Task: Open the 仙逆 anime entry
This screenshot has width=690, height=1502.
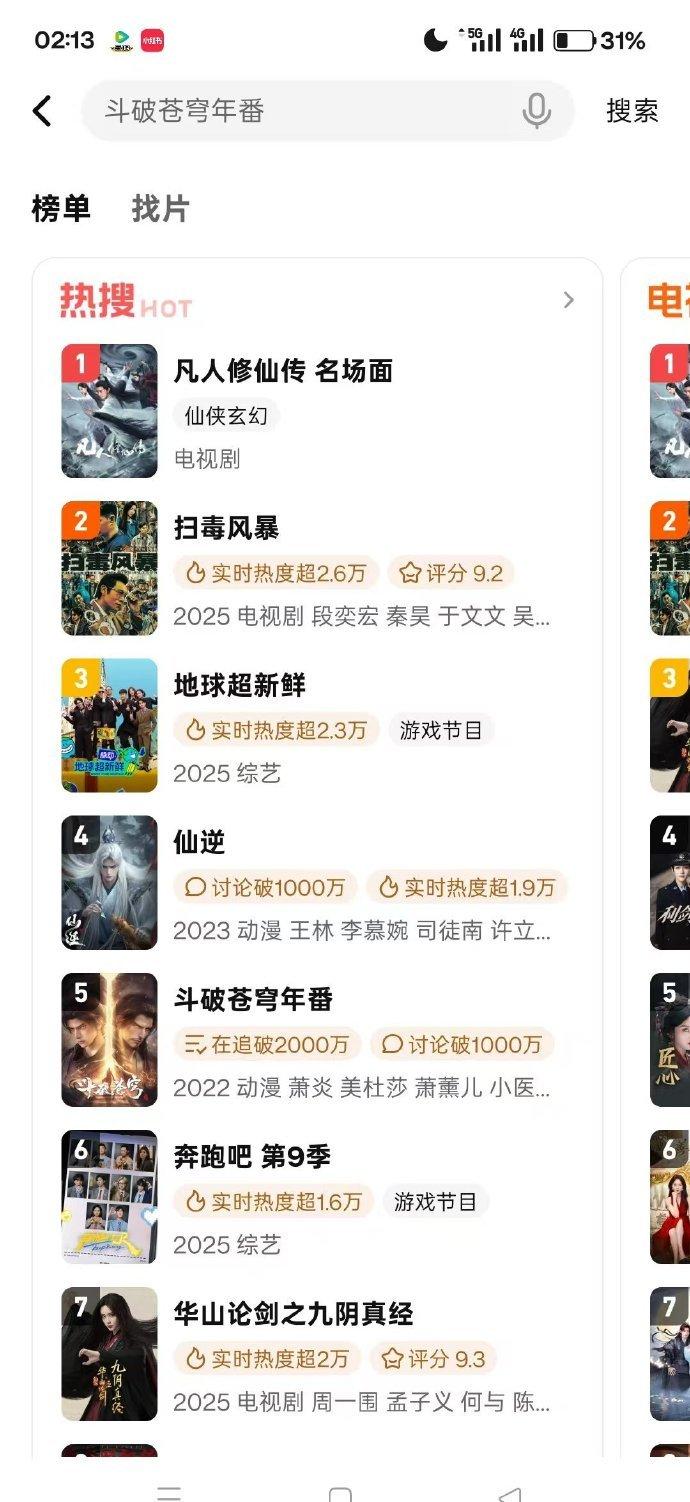Action: point(200,842)
